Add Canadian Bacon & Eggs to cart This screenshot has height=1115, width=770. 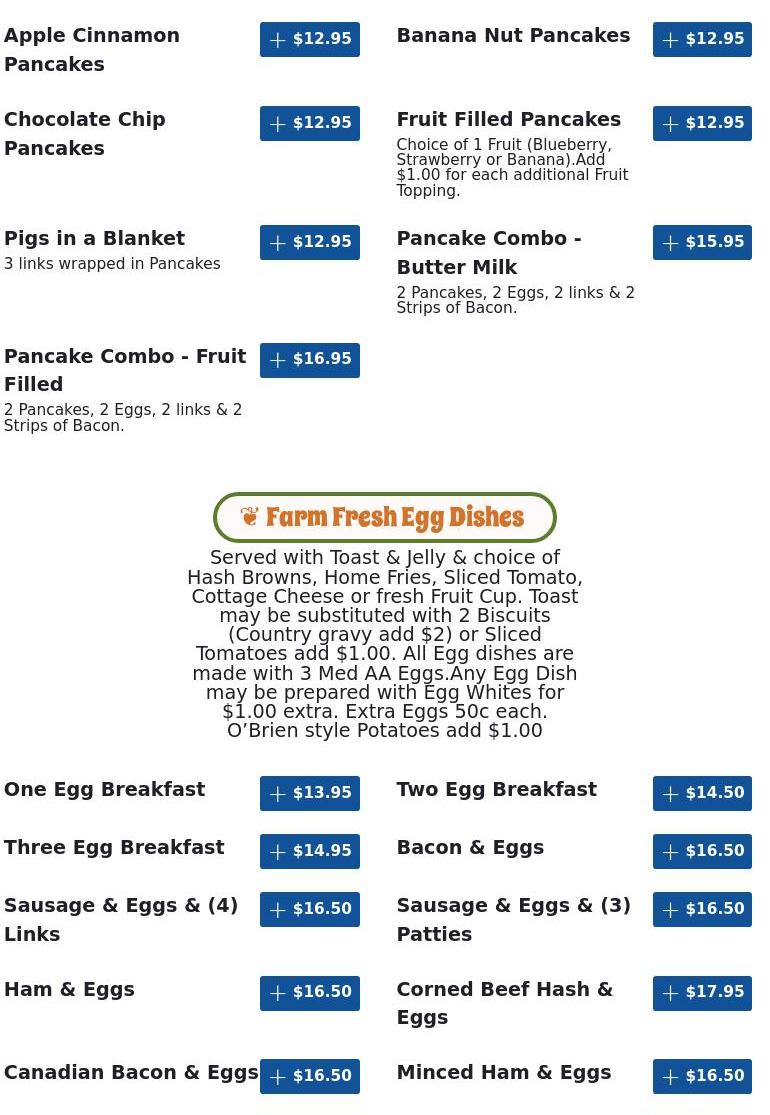click(x=309, y=1077)
